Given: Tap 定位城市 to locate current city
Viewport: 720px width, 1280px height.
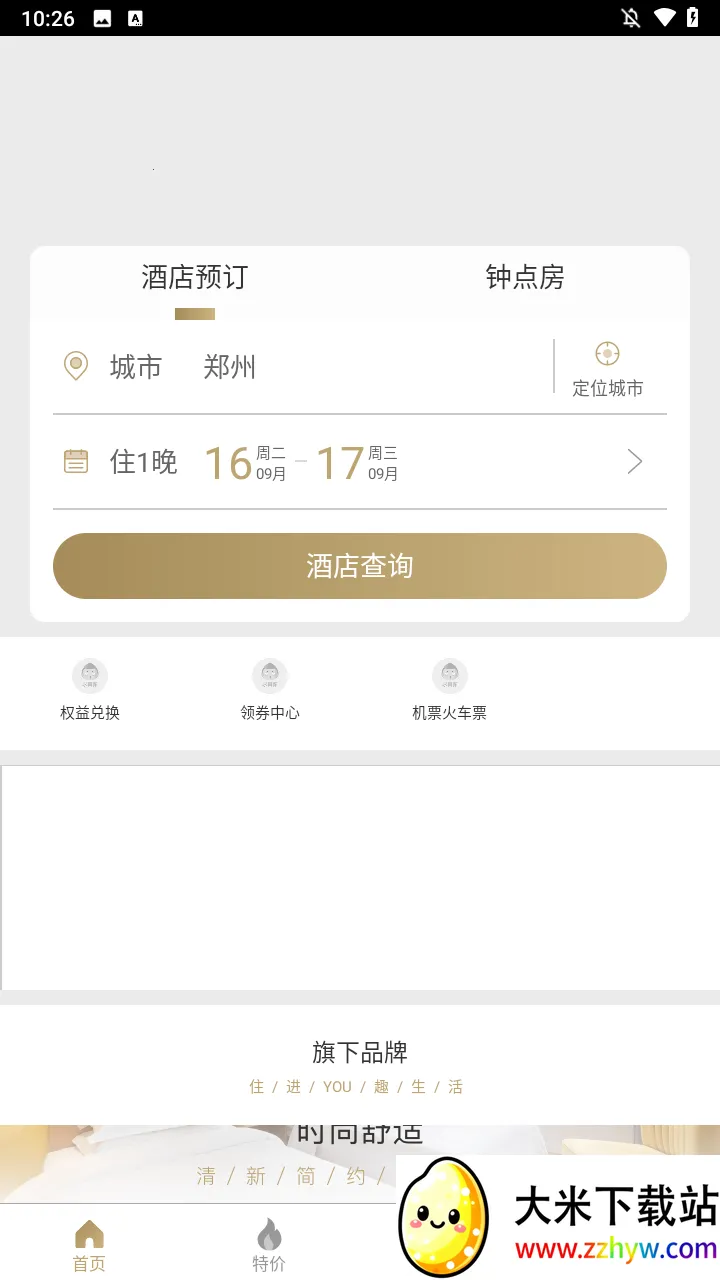Looking at the screenshot, I should click(x=607, y=369).
